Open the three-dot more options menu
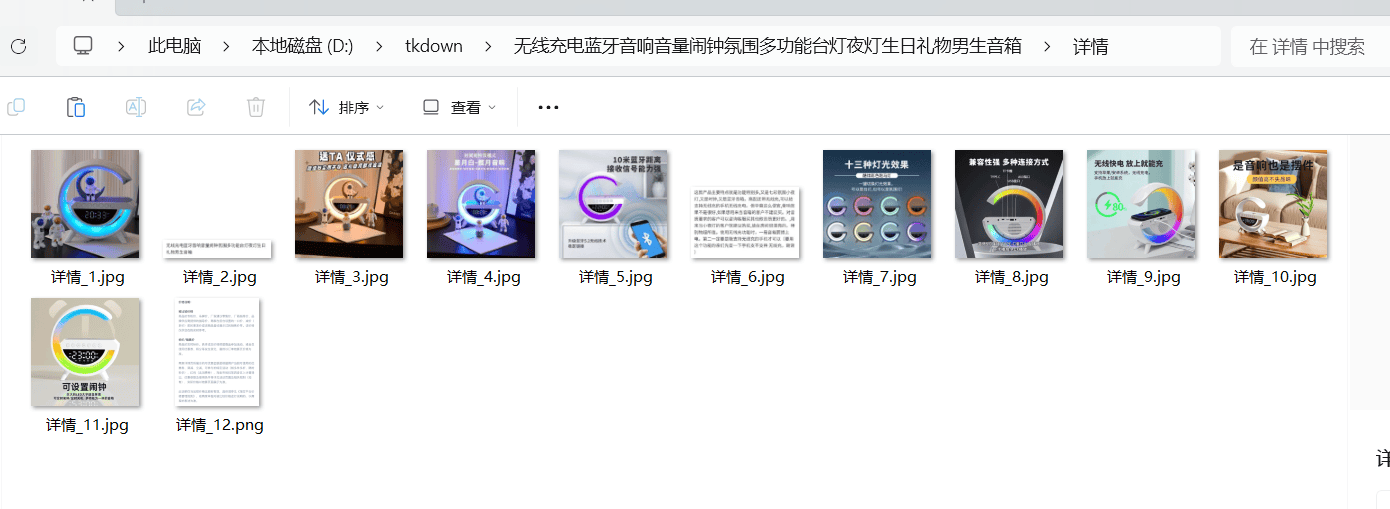The width and height of the screenshot is (1390, 509). (x=548, y=107)
